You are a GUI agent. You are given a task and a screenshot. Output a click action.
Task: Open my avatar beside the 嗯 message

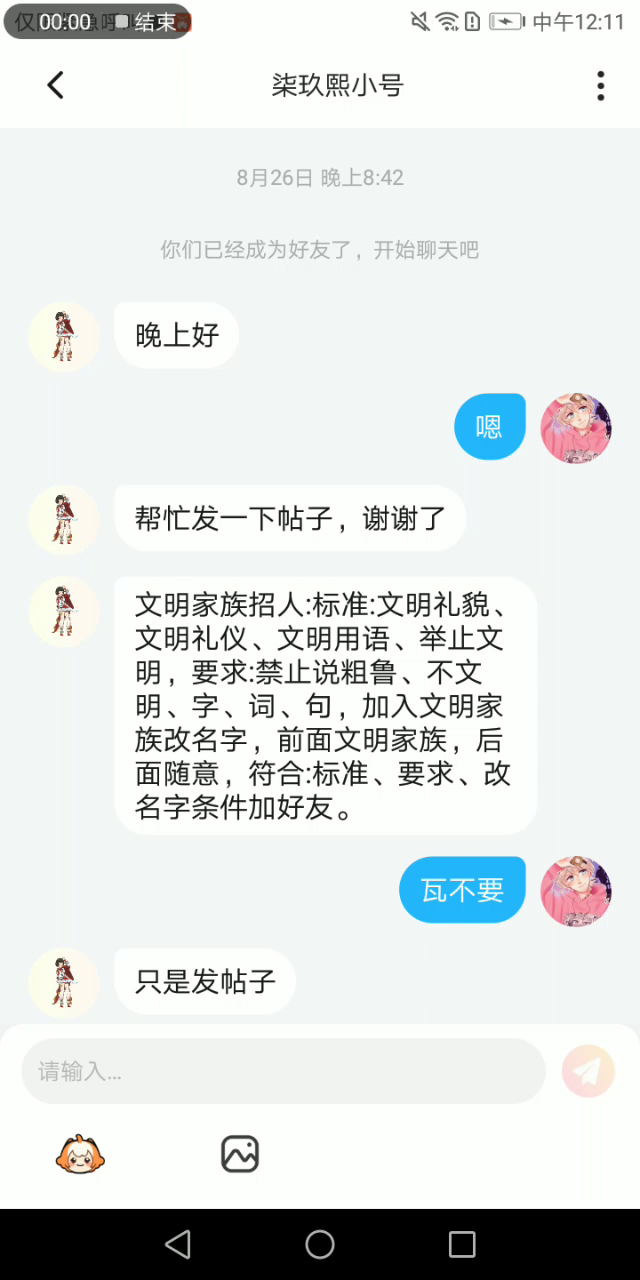pyautogui.click(x=576, y=428)
